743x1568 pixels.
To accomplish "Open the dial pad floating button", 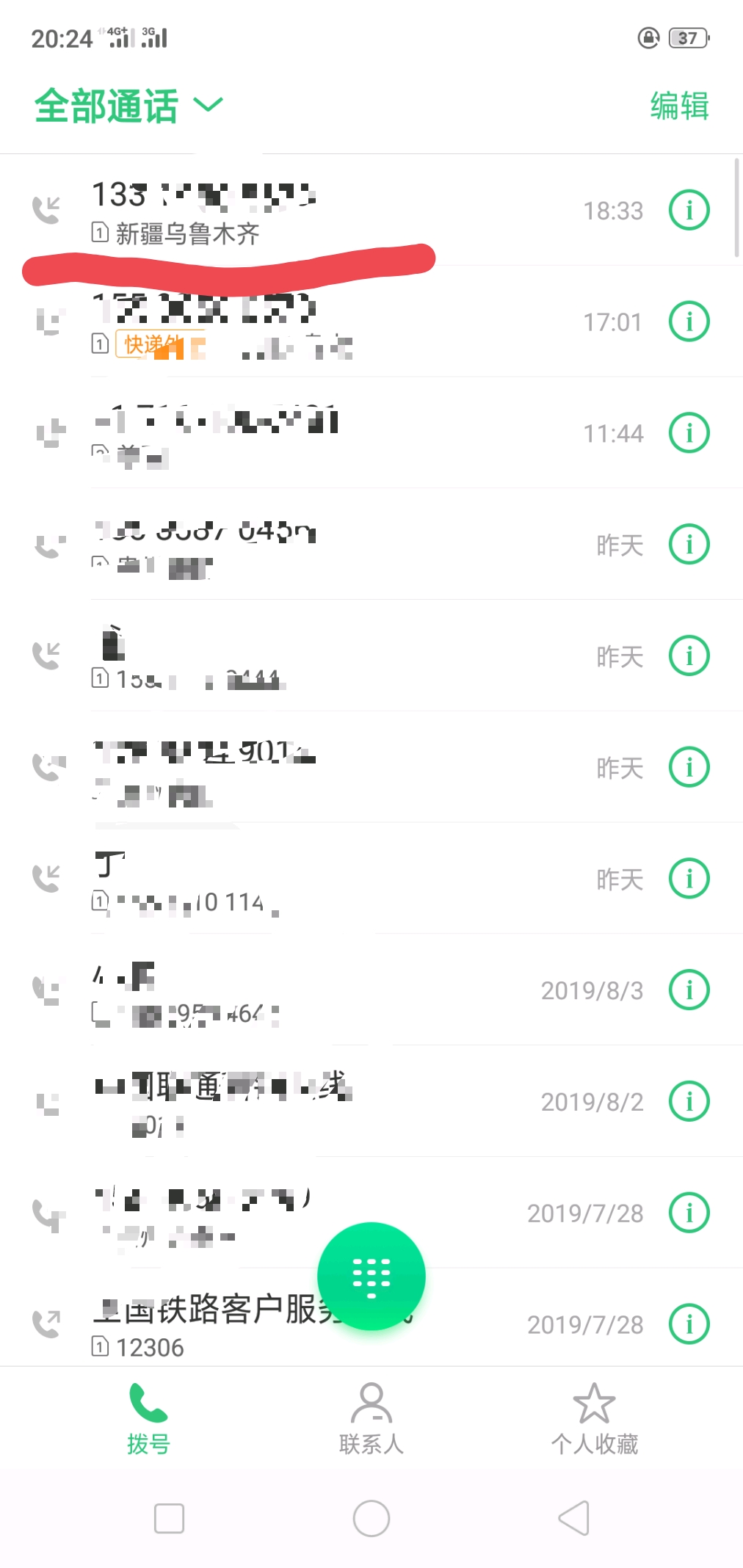I will pos(371,1276).
